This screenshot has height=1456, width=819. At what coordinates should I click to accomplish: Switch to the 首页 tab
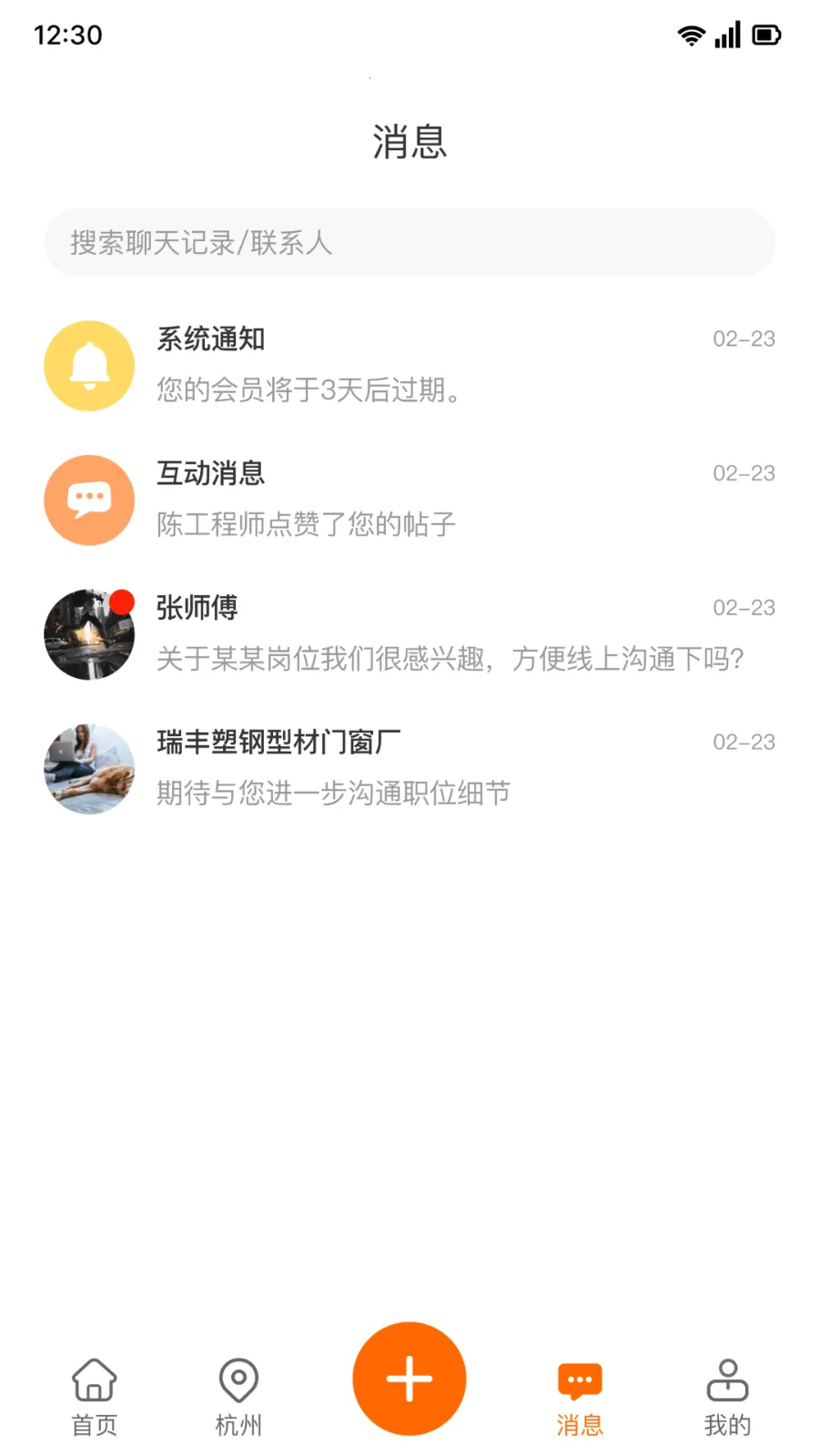click(94, 1397)
